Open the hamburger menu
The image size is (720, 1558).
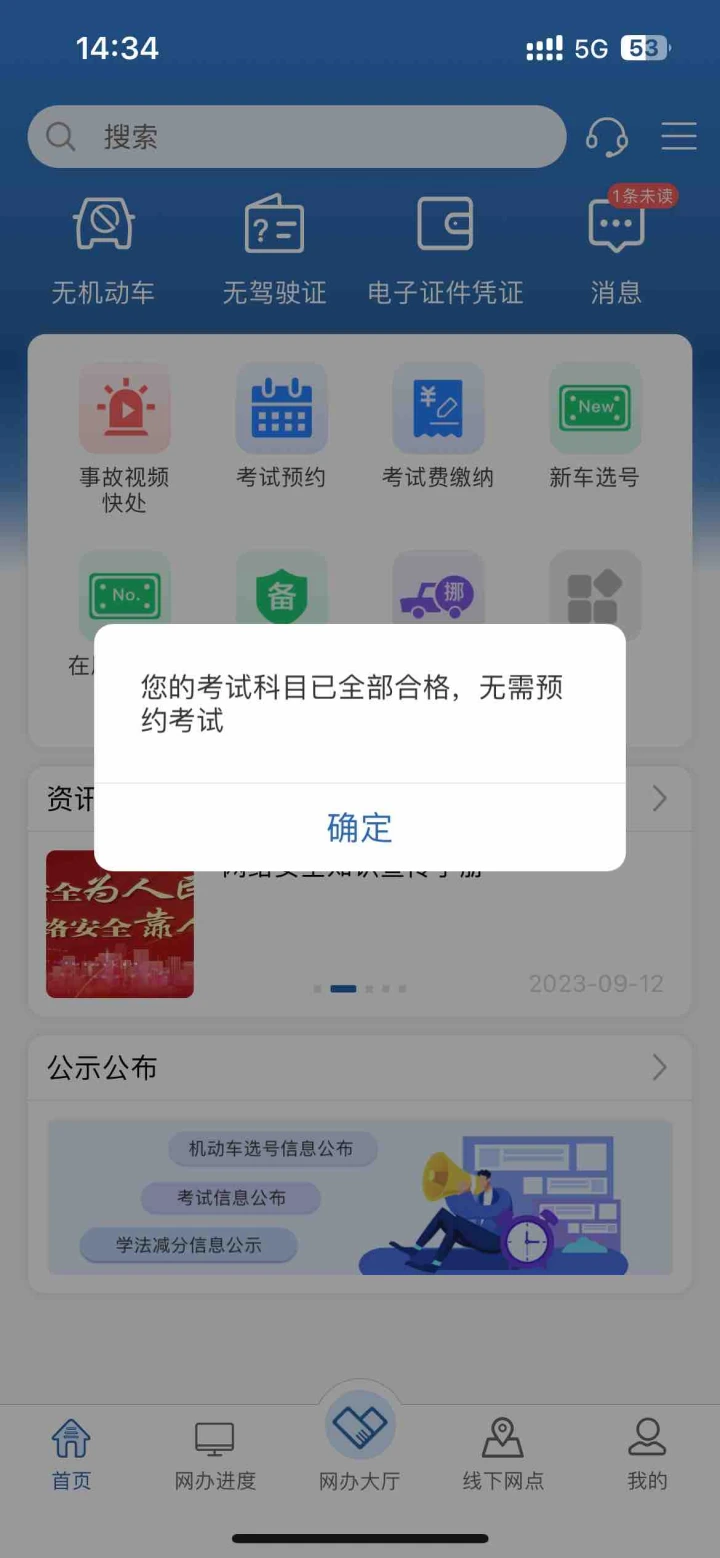(679, 137)
